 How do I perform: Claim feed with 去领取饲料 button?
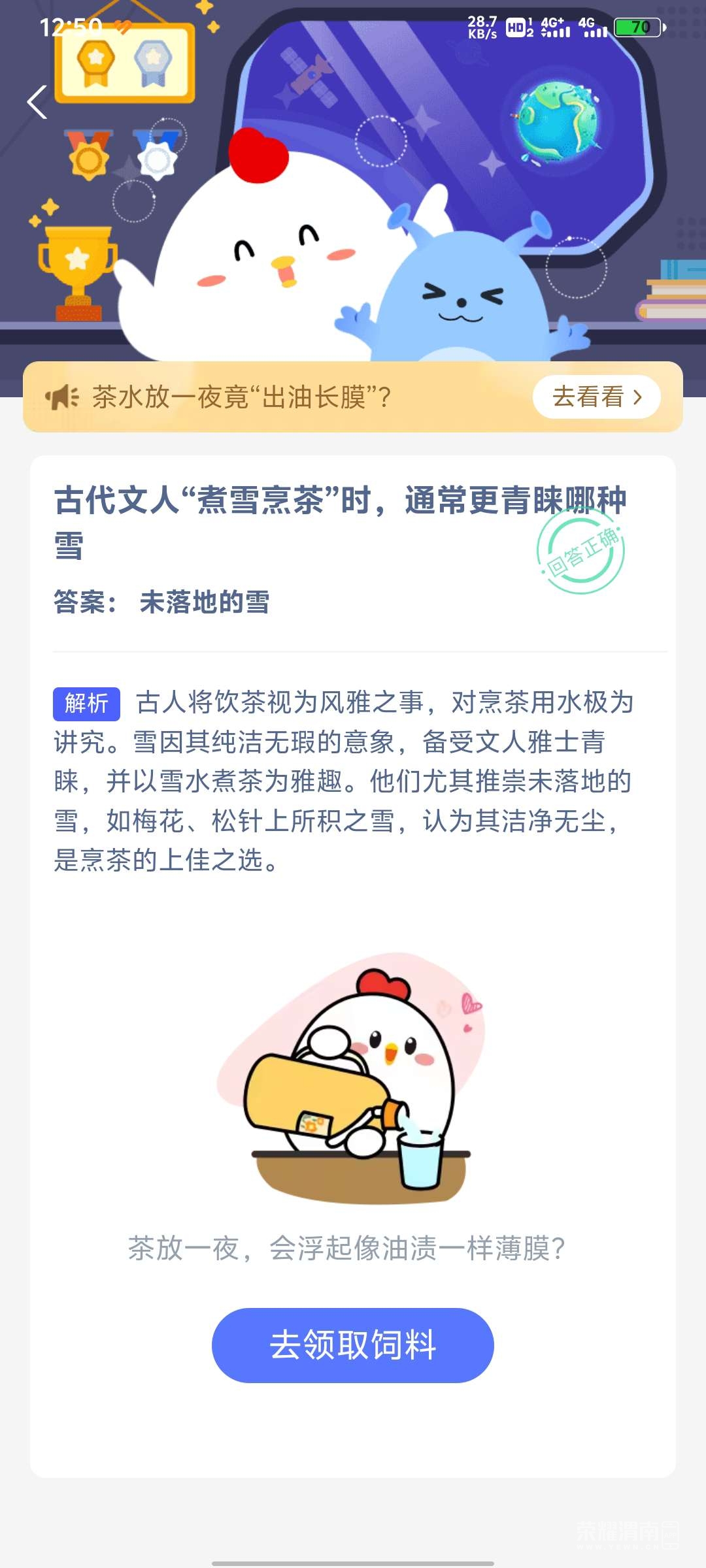(x=352, y=1345)
